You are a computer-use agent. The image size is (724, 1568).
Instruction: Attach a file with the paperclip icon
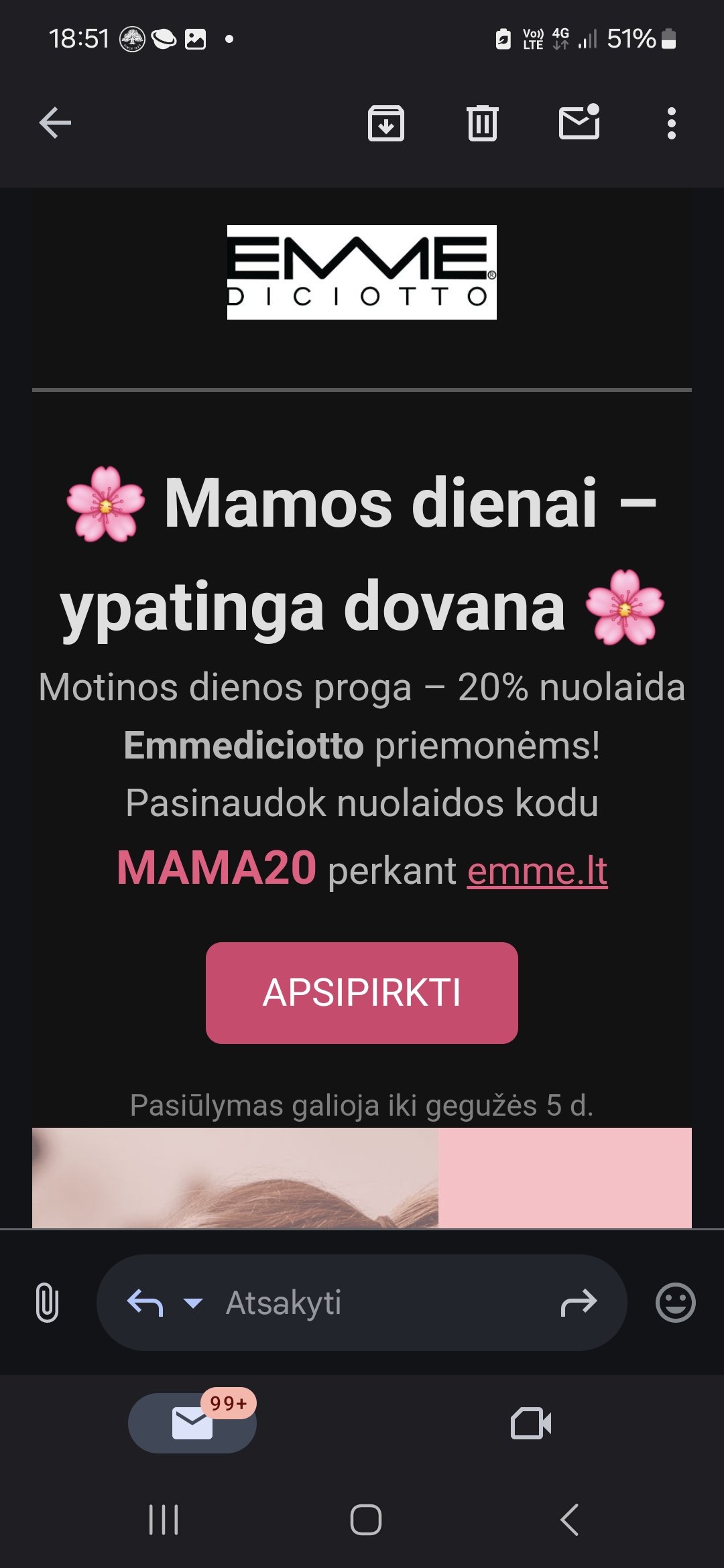tap(47, 1303)
